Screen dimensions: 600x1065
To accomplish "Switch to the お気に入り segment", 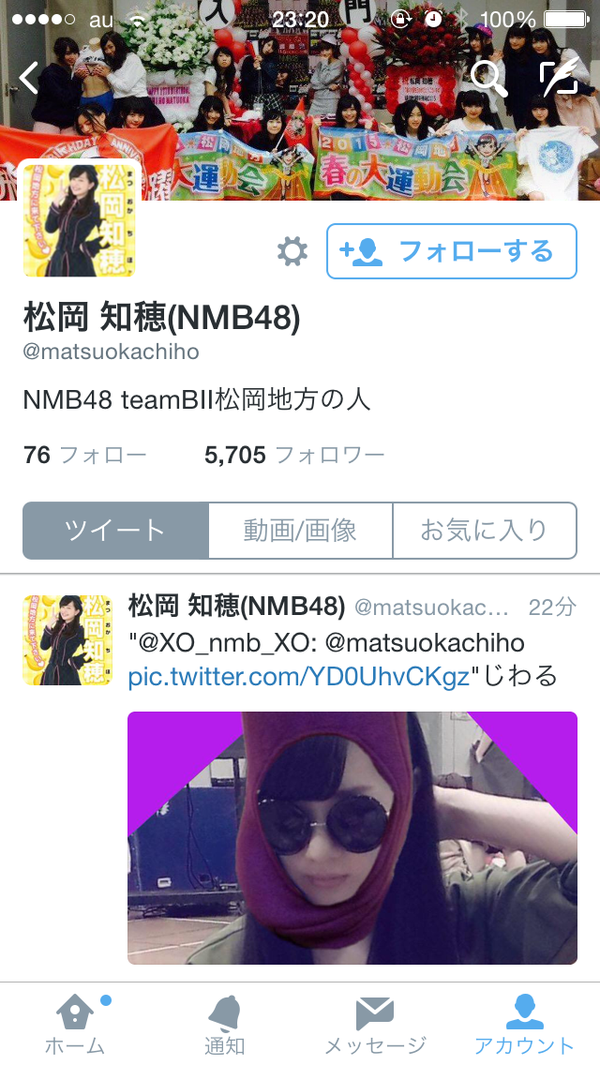I will tap(484, 530).
